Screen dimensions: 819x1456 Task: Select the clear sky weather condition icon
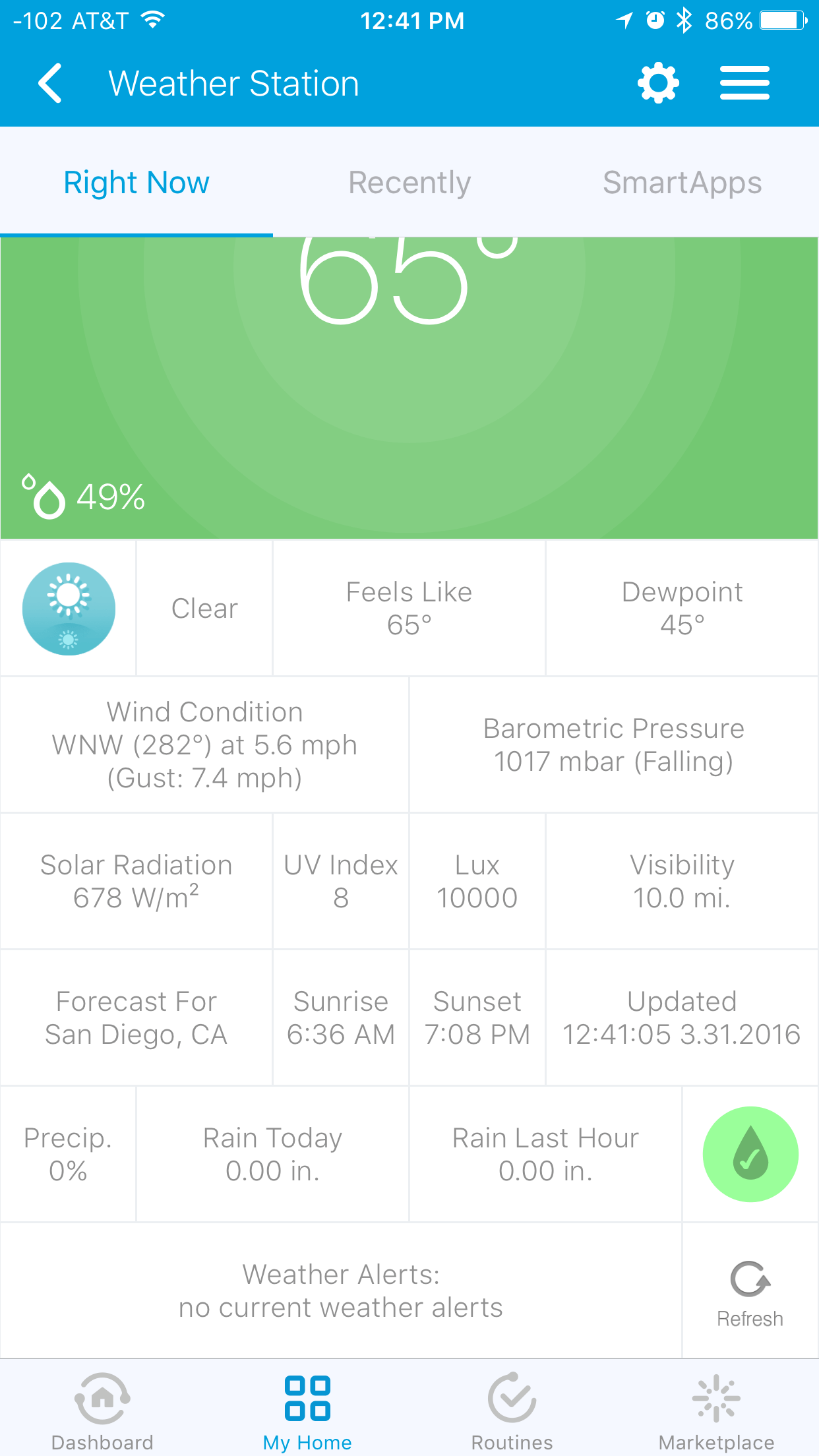pos(69,608)
